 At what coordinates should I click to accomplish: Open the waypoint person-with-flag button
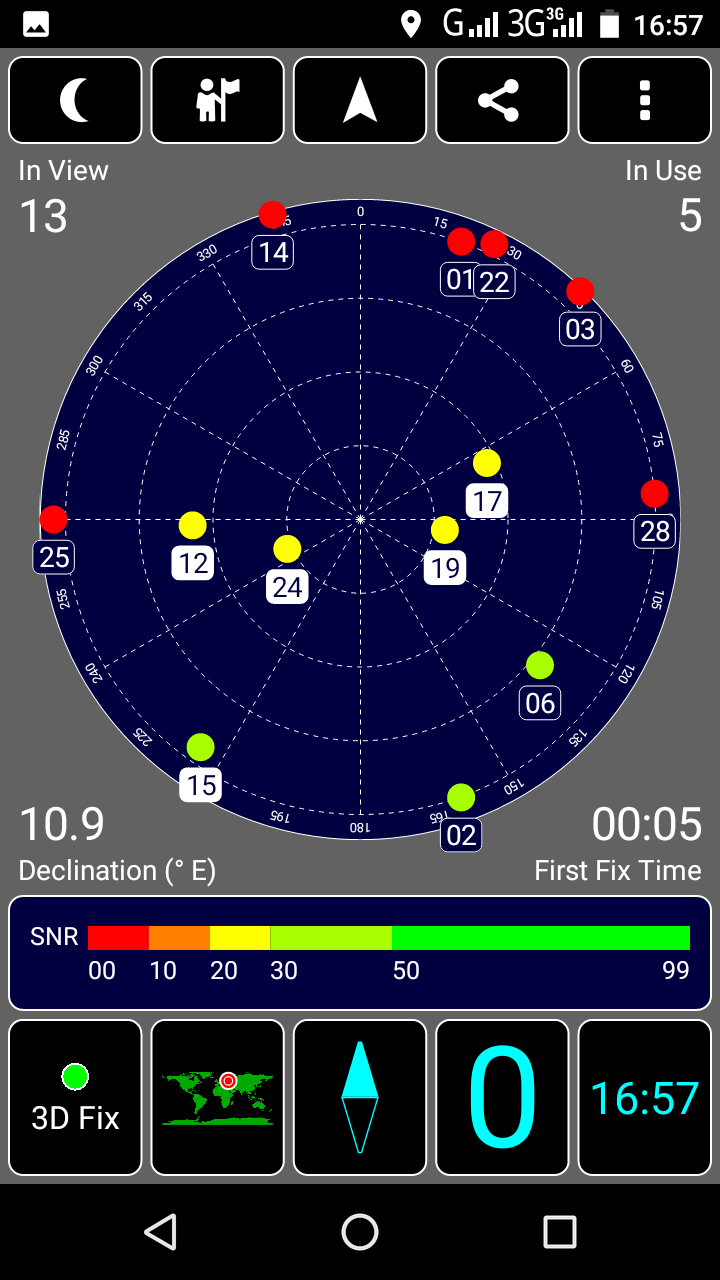[217, 100]
